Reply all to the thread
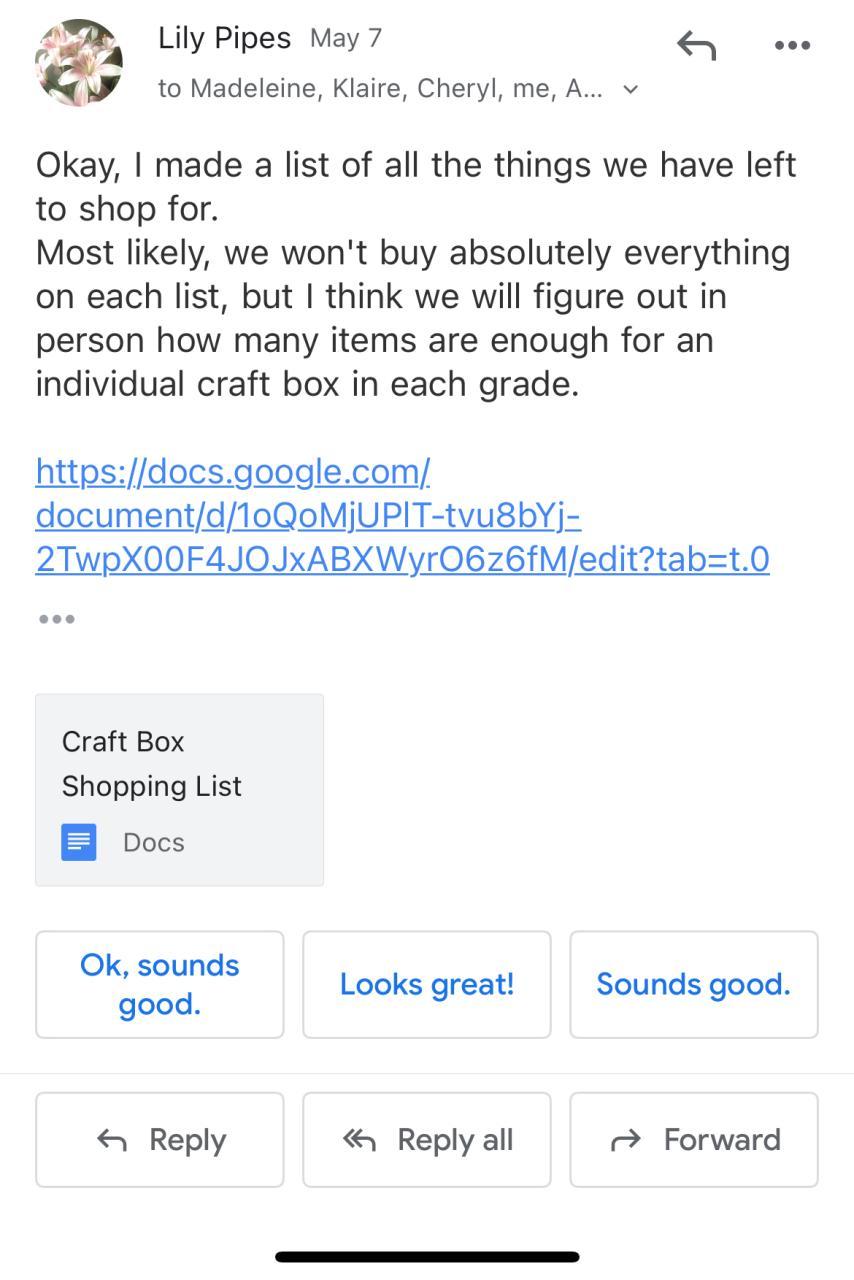 [427, 1140]
